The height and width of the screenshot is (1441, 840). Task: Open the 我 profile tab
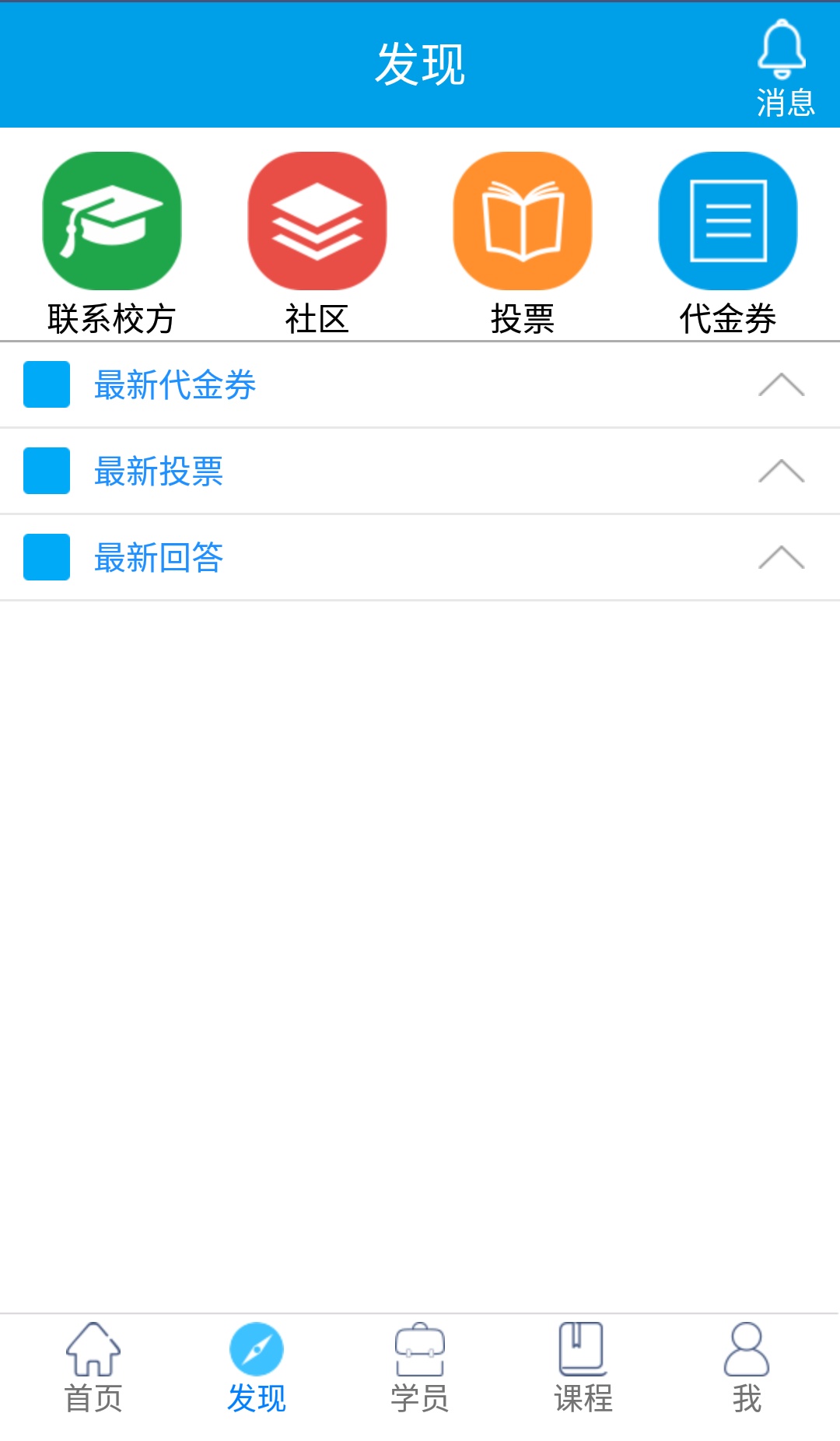pyautogui.click(x=747, y=1368)
